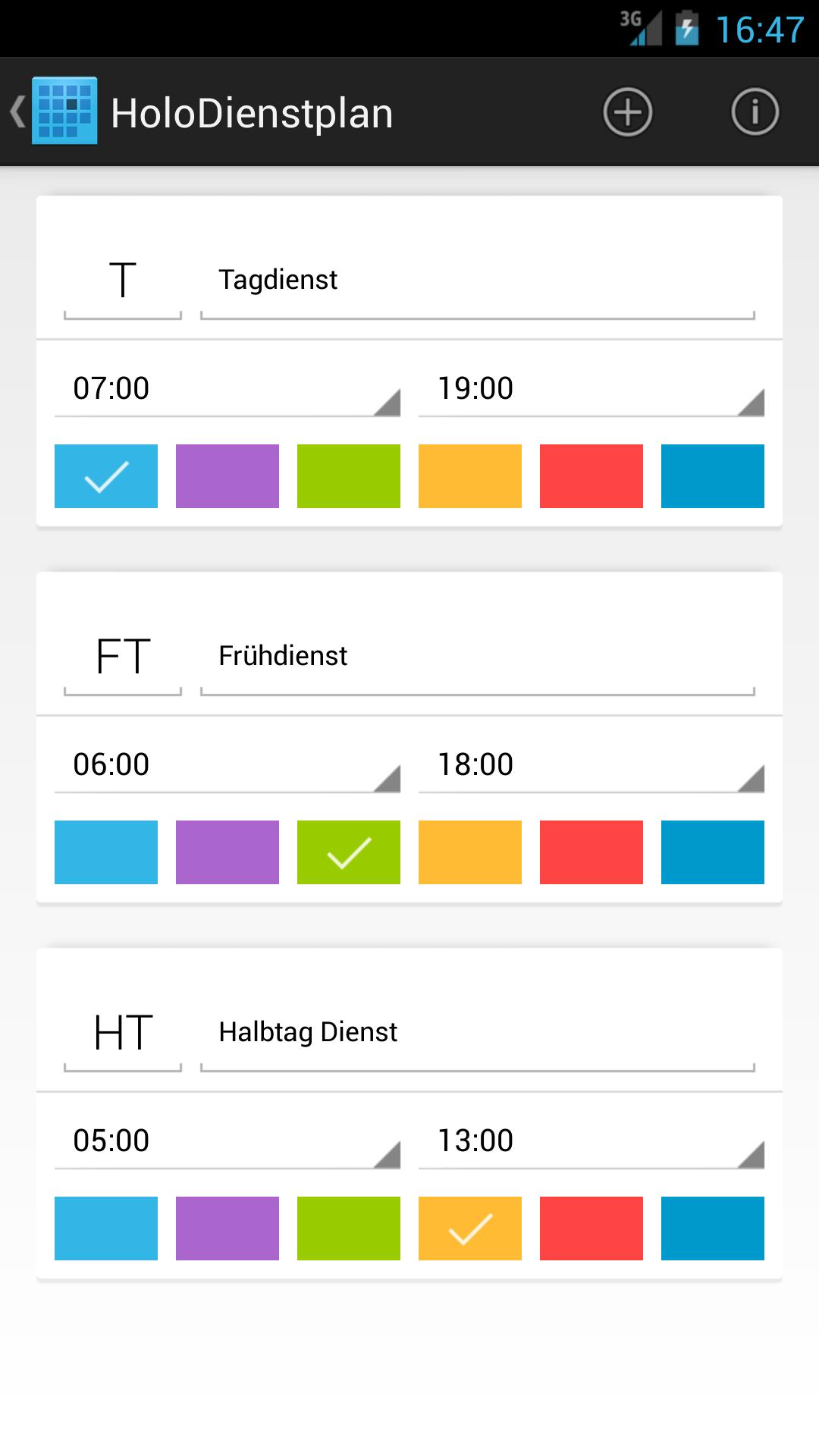Select orange color for Frühdienst
Image resolution: width=819 pixels, height=1456 pixels.
tap(469, 852)
